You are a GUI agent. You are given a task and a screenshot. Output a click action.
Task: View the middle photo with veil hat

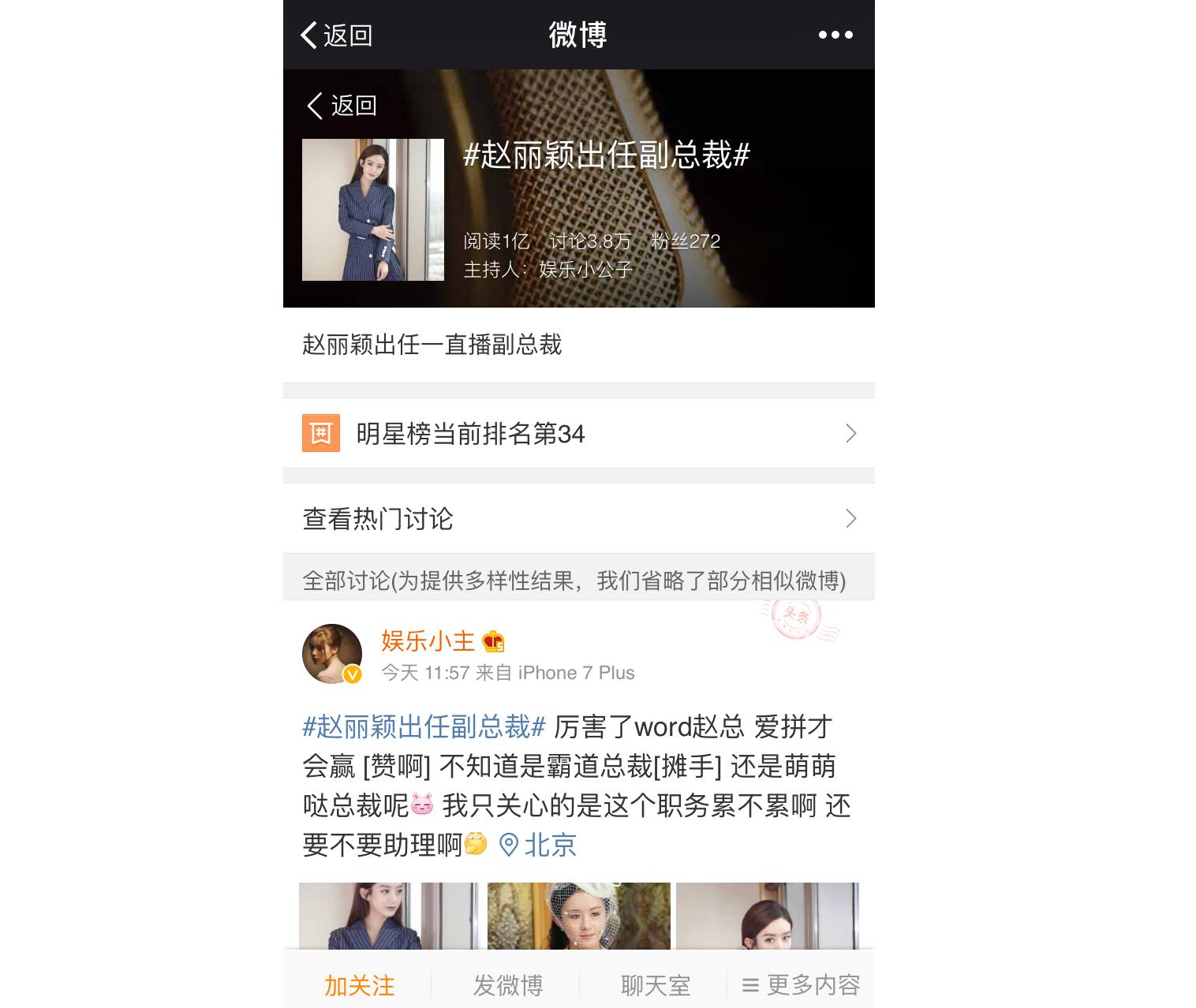[578, 915]
